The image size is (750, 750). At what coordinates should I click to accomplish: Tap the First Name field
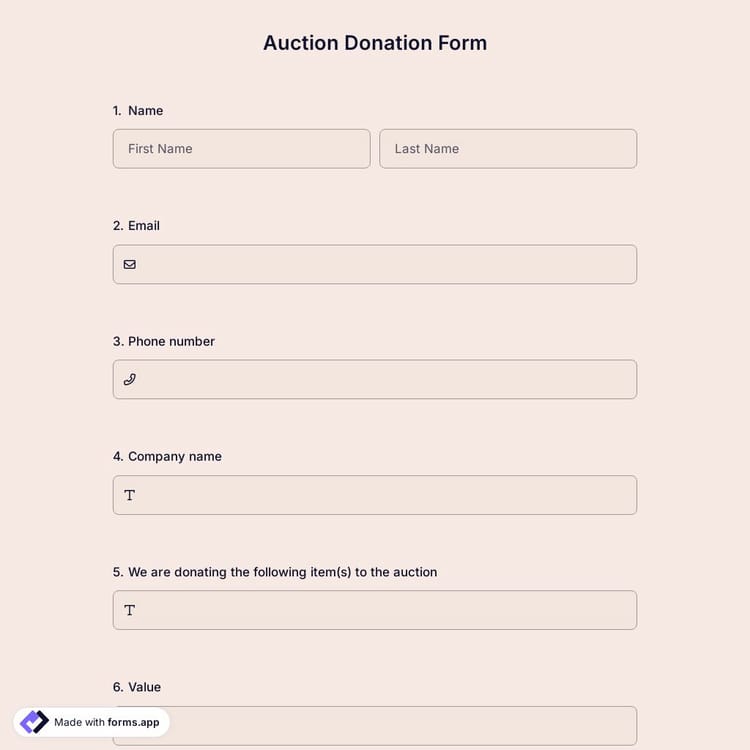click(241, 148)
